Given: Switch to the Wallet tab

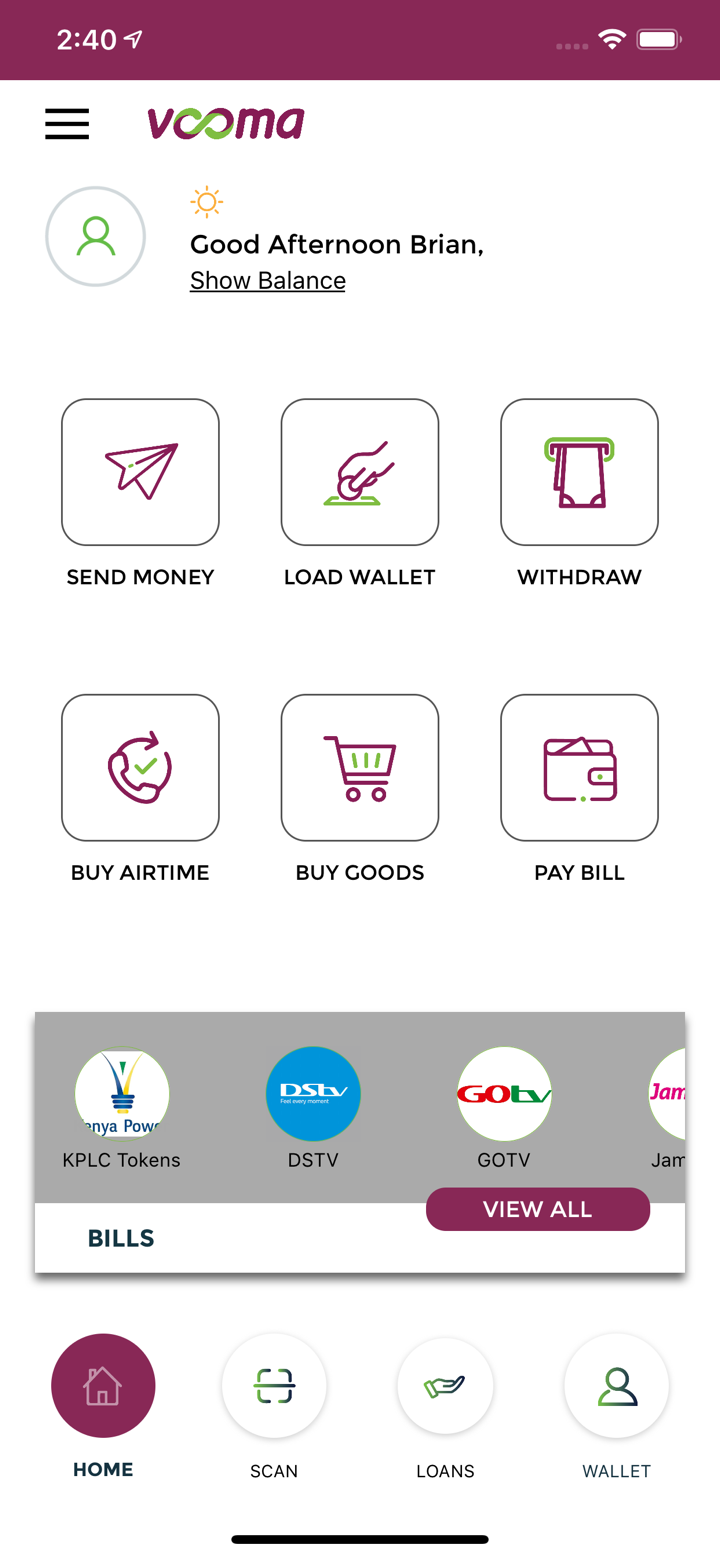Looking at the screenshot, I should [x=616, y=1385].
